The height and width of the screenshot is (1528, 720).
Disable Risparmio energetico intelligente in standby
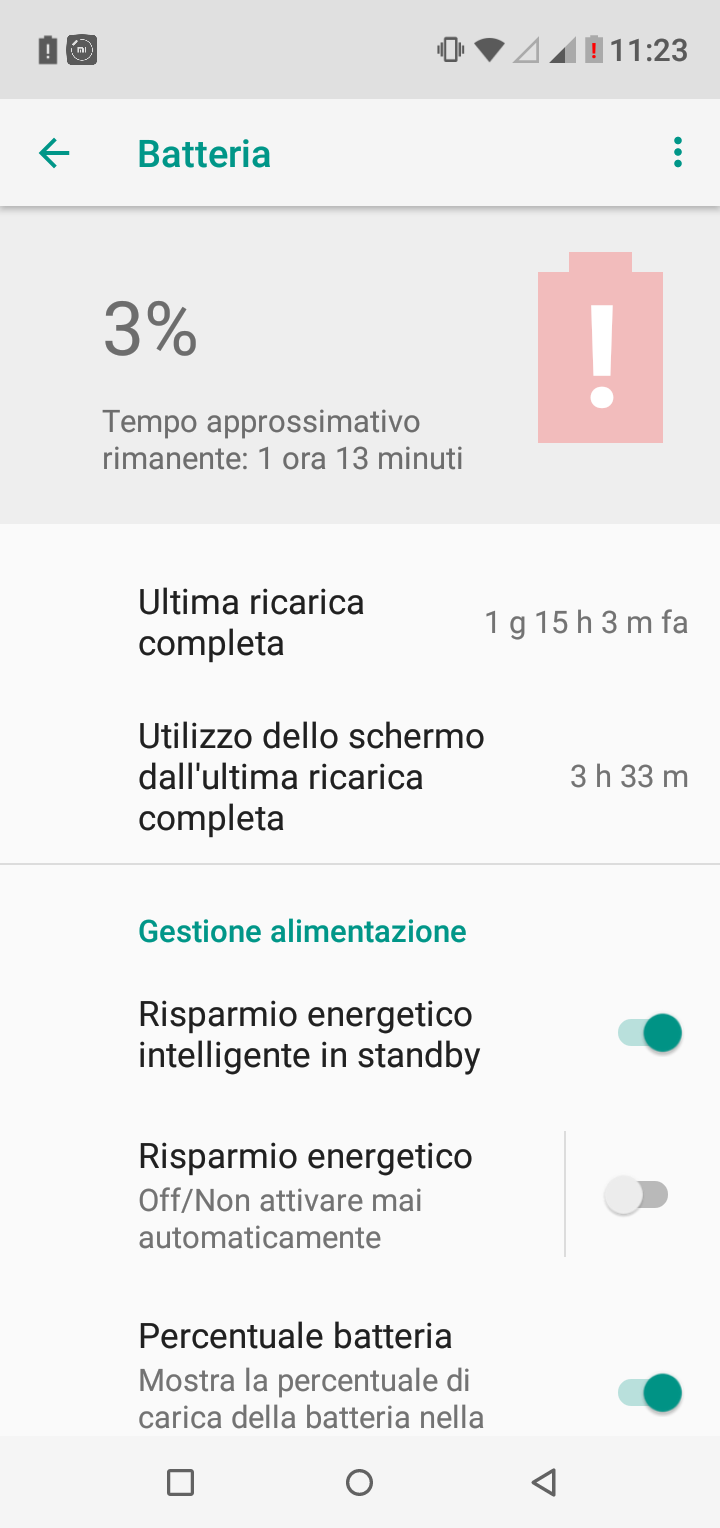[x=650, y=1033]
